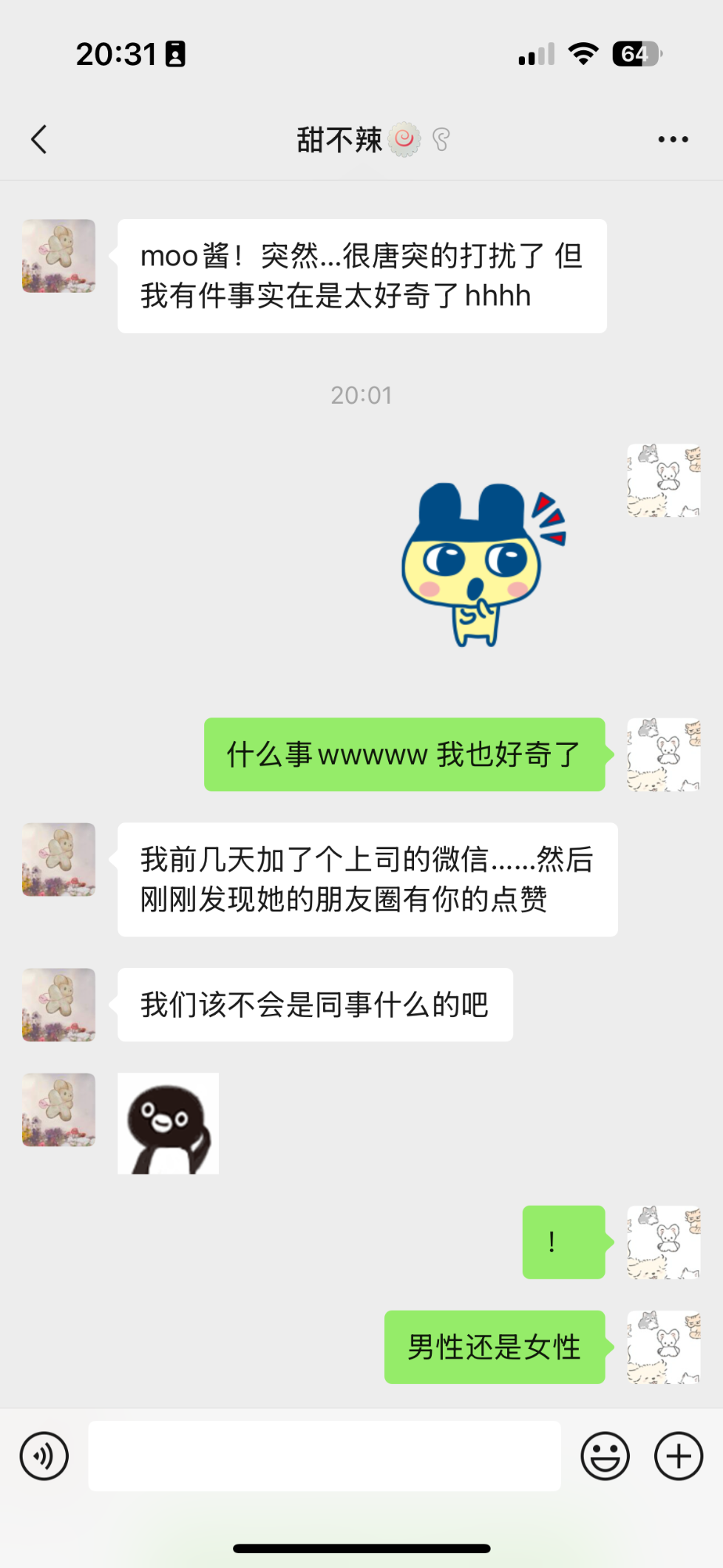Open the chat info overflow menu
Screen dimensions: 723x1568
tap(673, 139)
